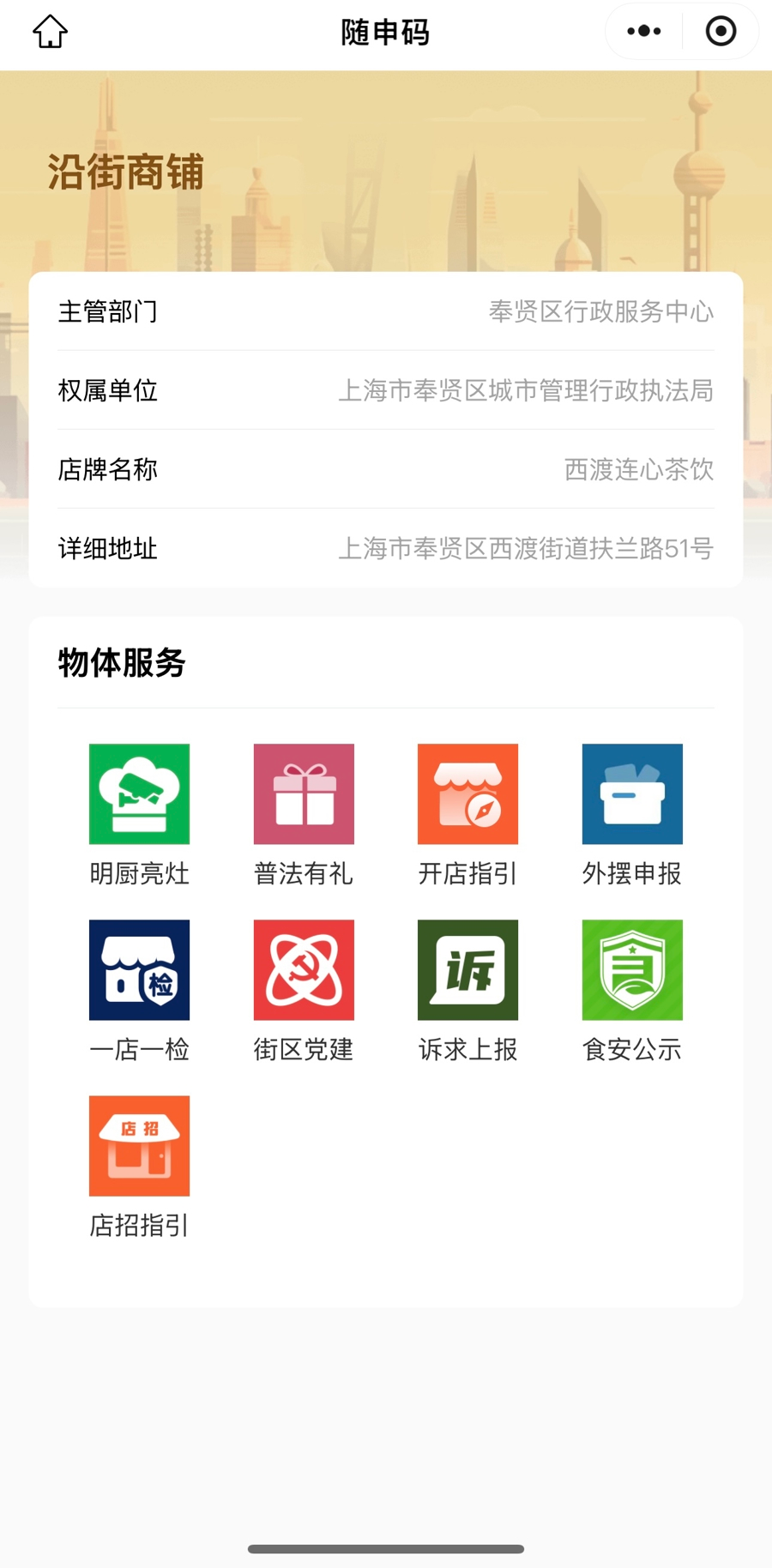View the 一店一检 inspection service
Screen dimensions: 772x1568
coord(139,970)
